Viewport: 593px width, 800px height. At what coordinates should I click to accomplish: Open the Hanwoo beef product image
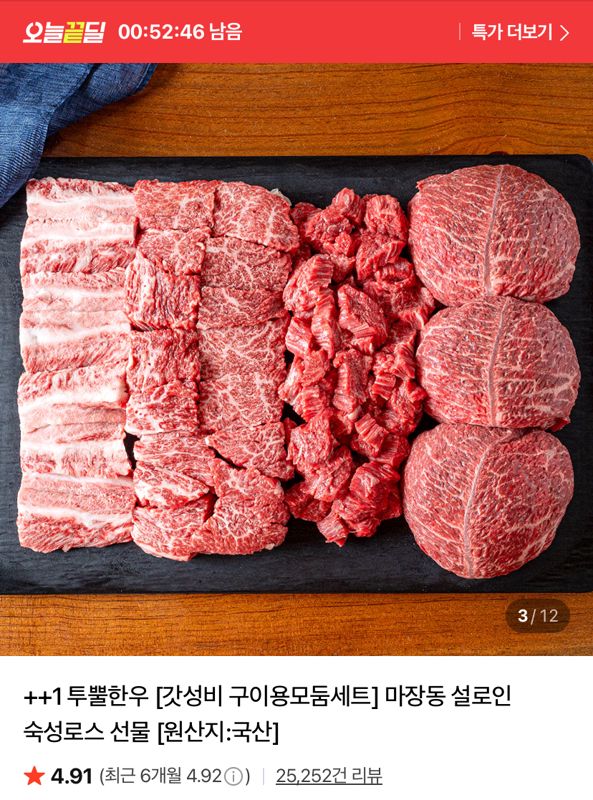tap(296, 359)
